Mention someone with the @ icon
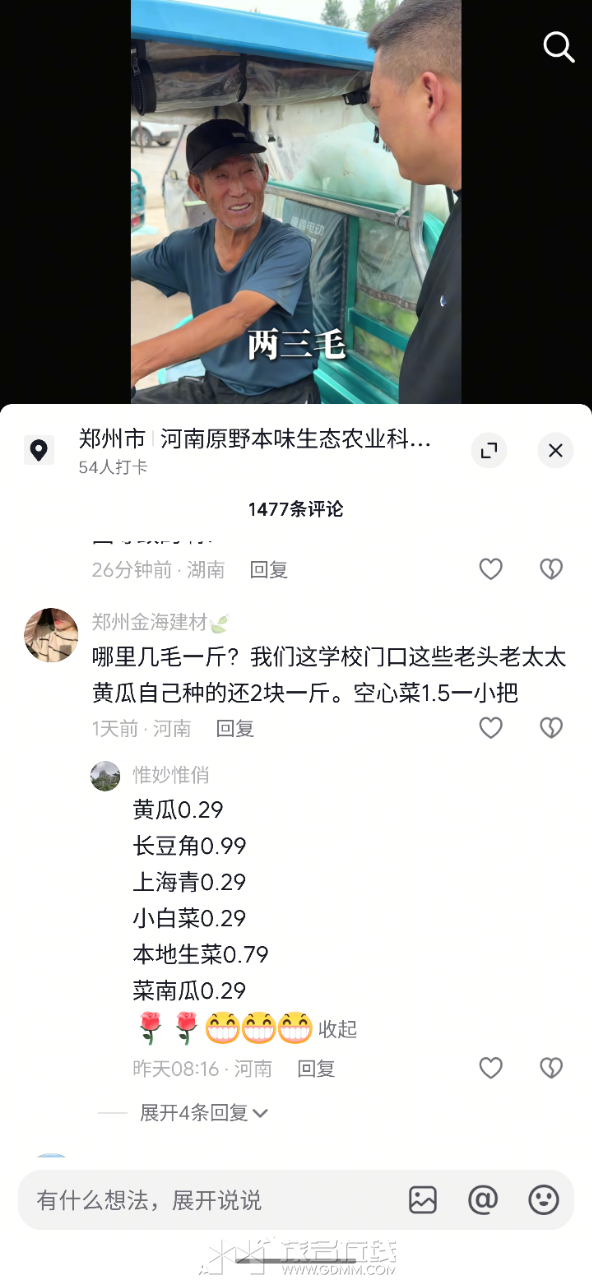592x1280 pixels. point(483,1199)
